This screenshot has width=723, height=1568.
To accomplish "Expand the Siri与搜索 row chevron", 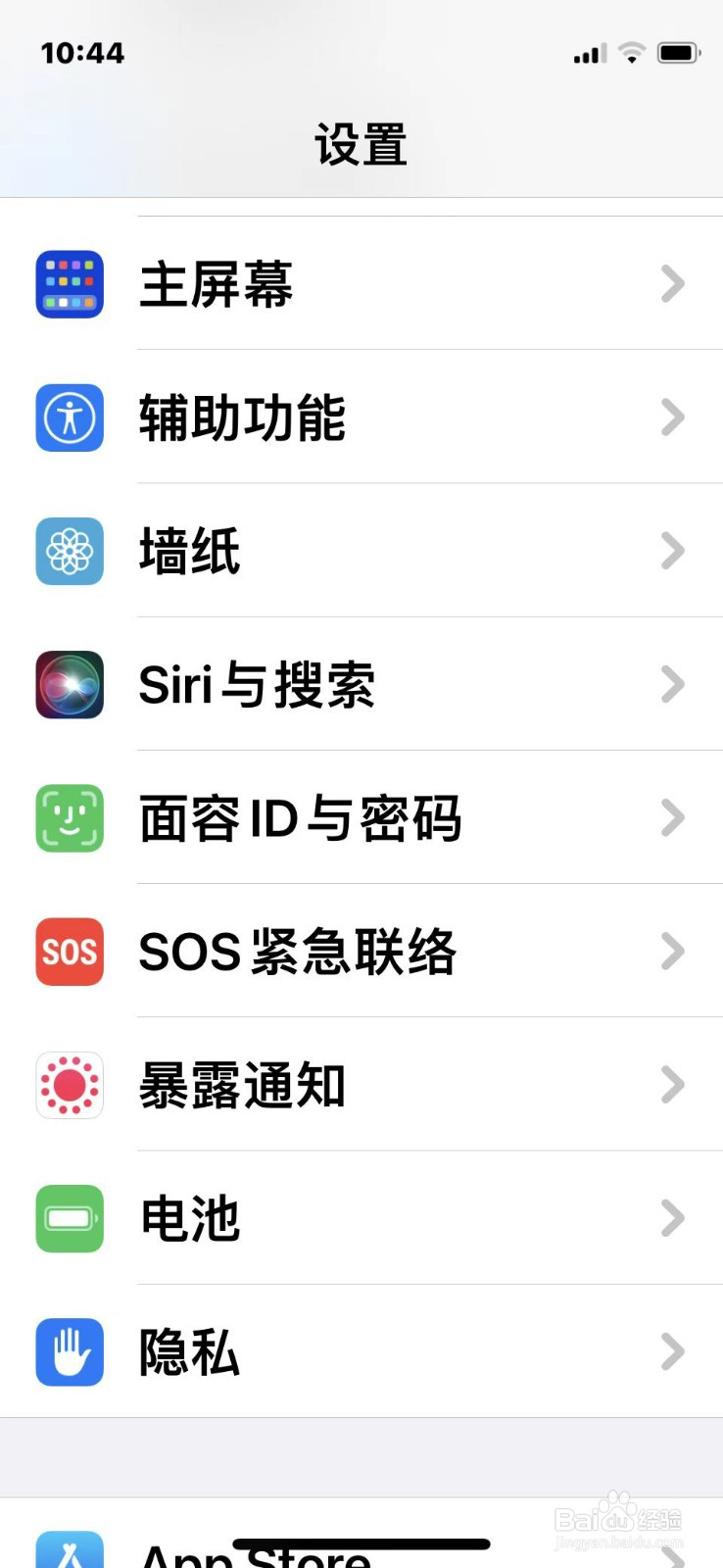I will pyautogui.click(x=673, y=685).
